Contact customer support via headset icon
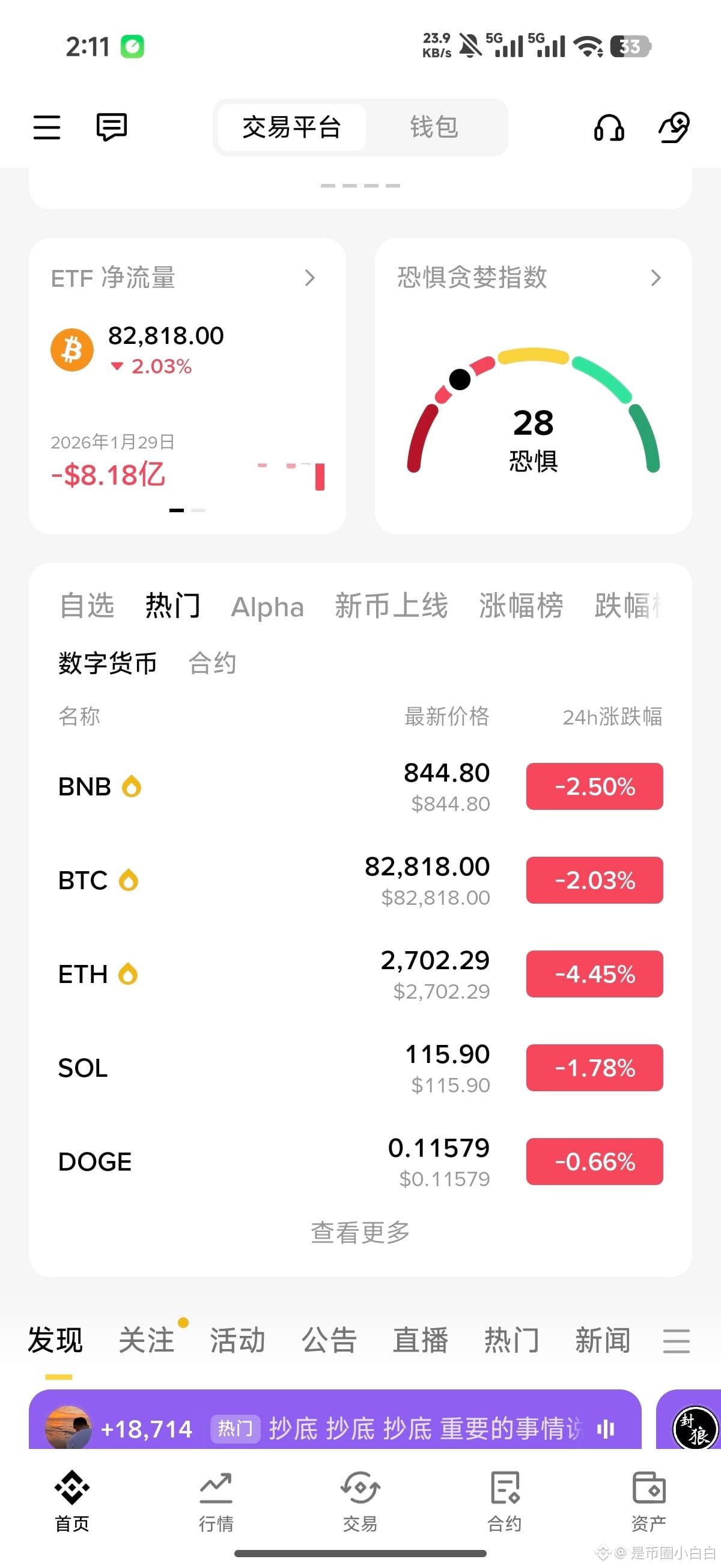 click(609, 128)
